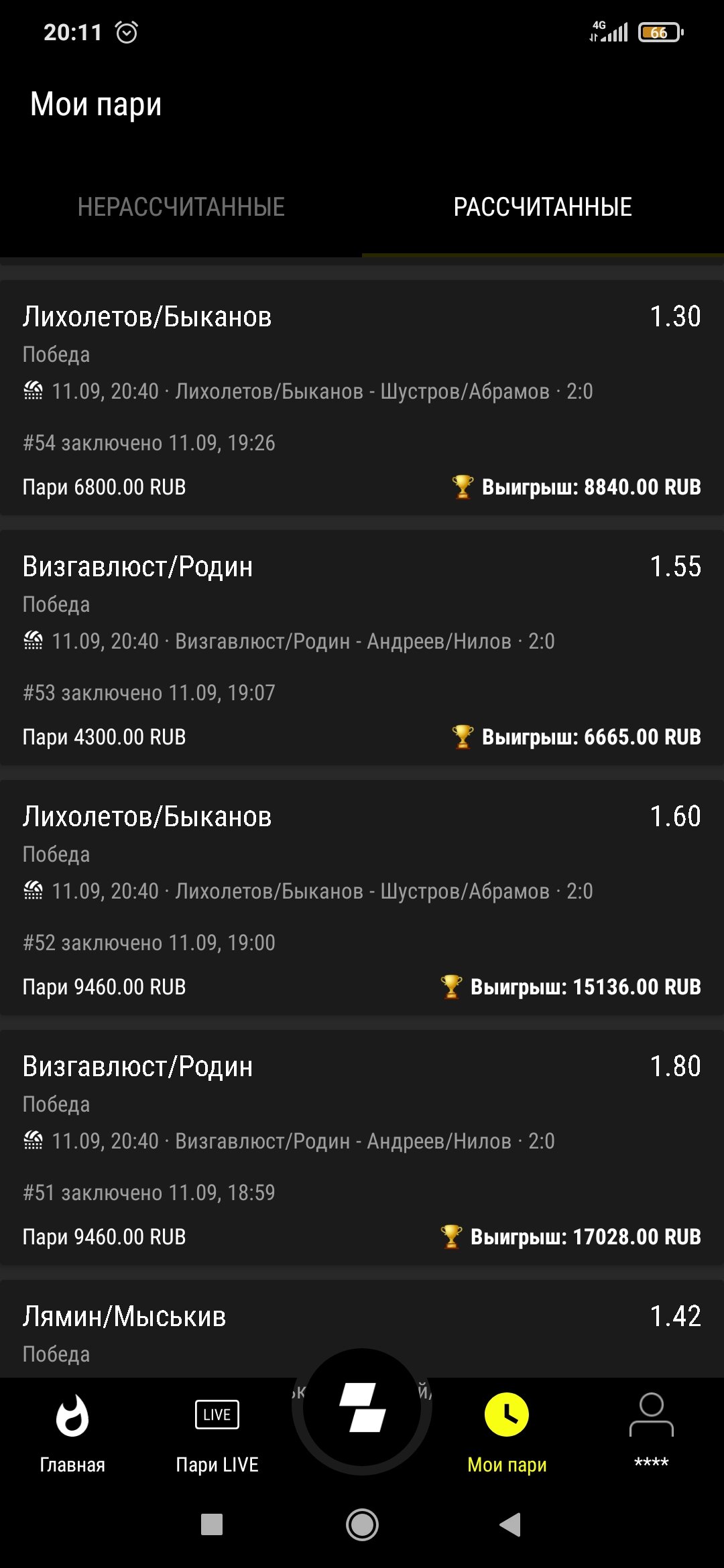Open recent apps with square button
Screen dimensions: 724x1568
point(212,1524)
